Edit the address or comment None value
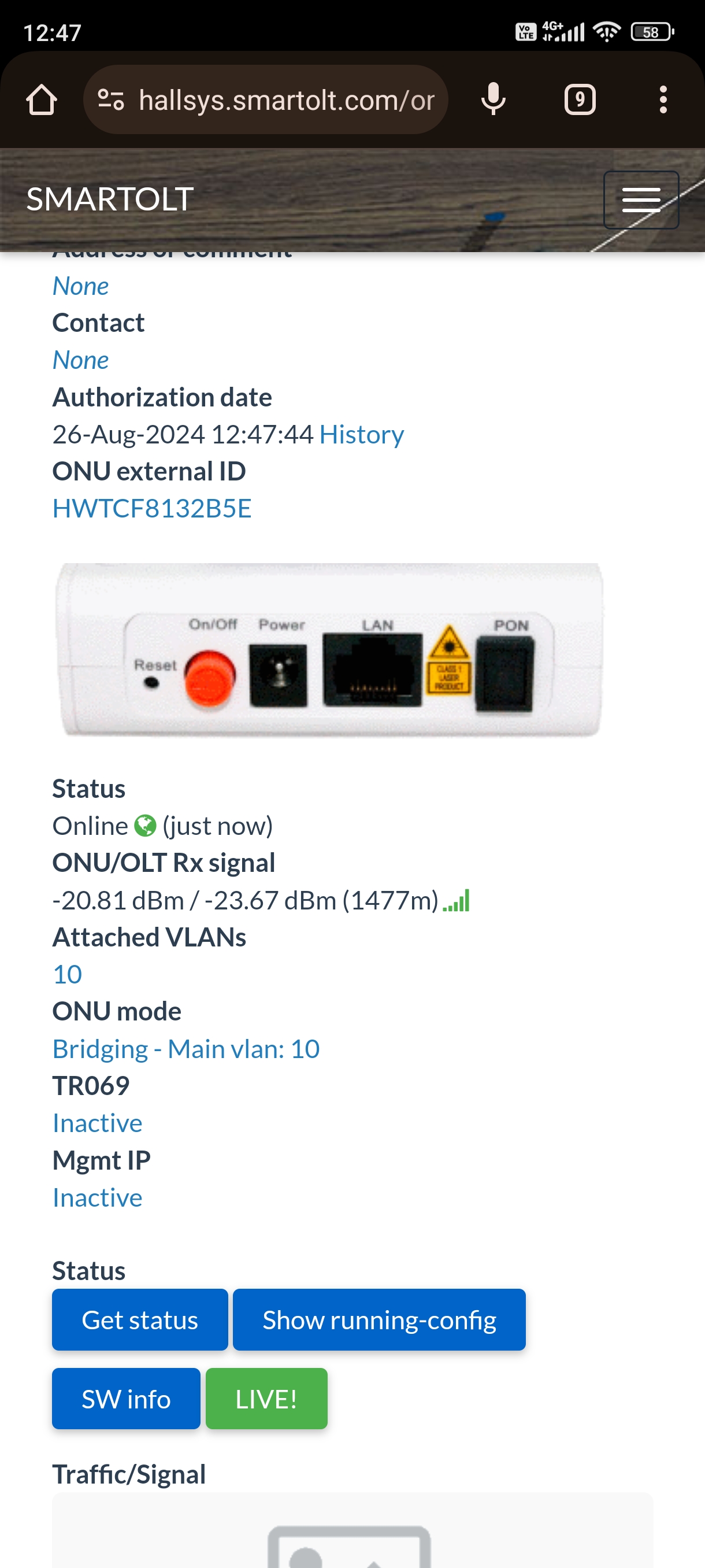705x1568 pixels. coord(81,286)
